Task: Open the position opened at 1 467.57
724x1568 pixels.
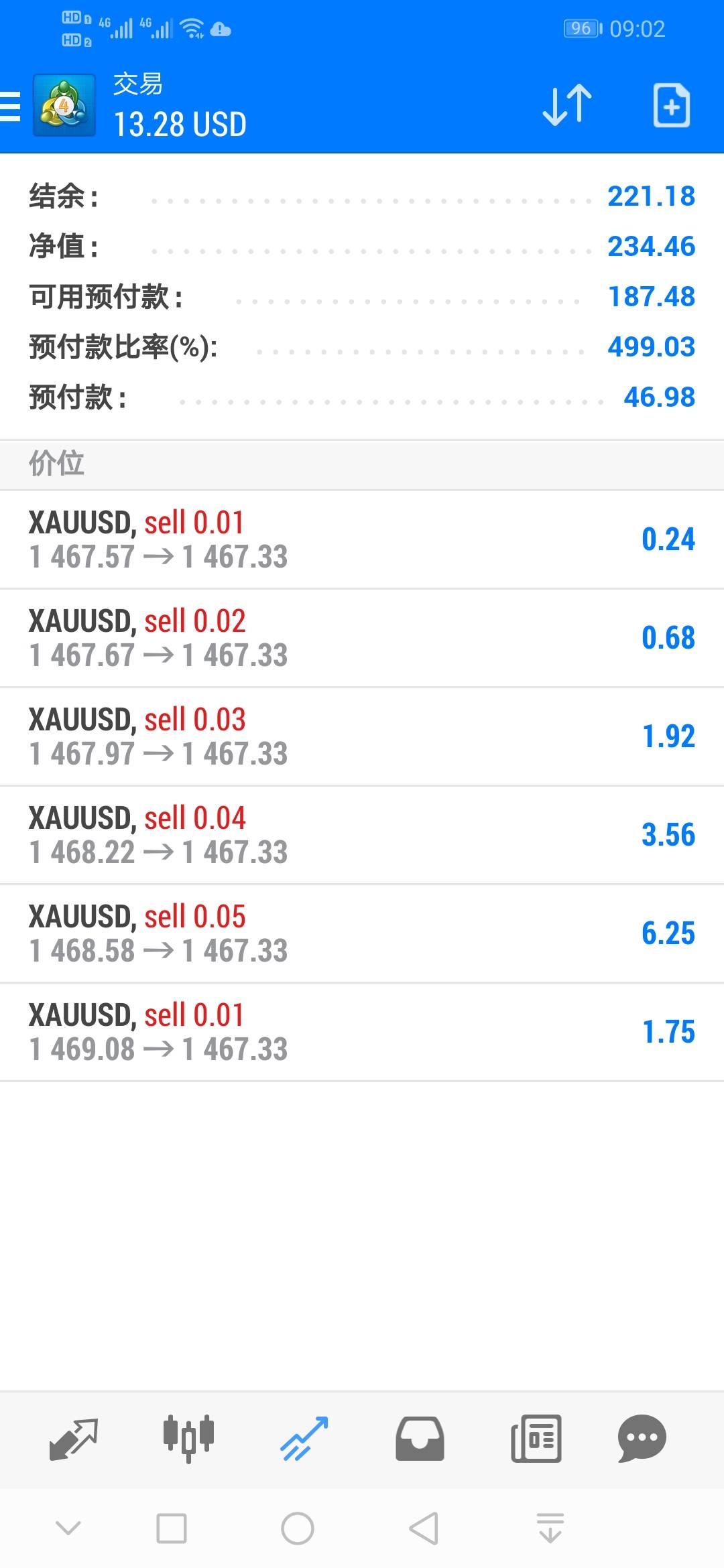Action: coord(362,539)
